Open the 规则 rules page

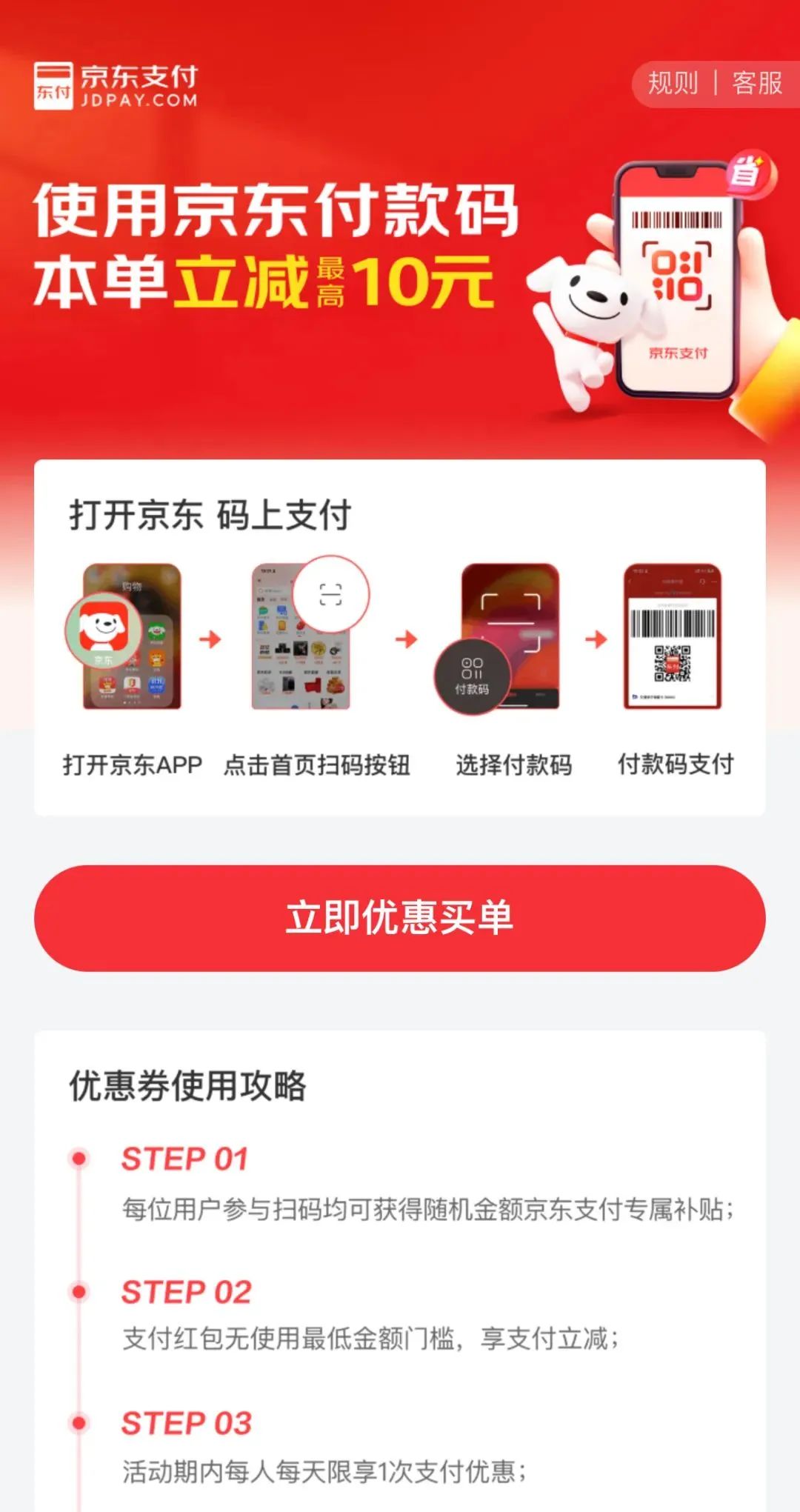673,83
